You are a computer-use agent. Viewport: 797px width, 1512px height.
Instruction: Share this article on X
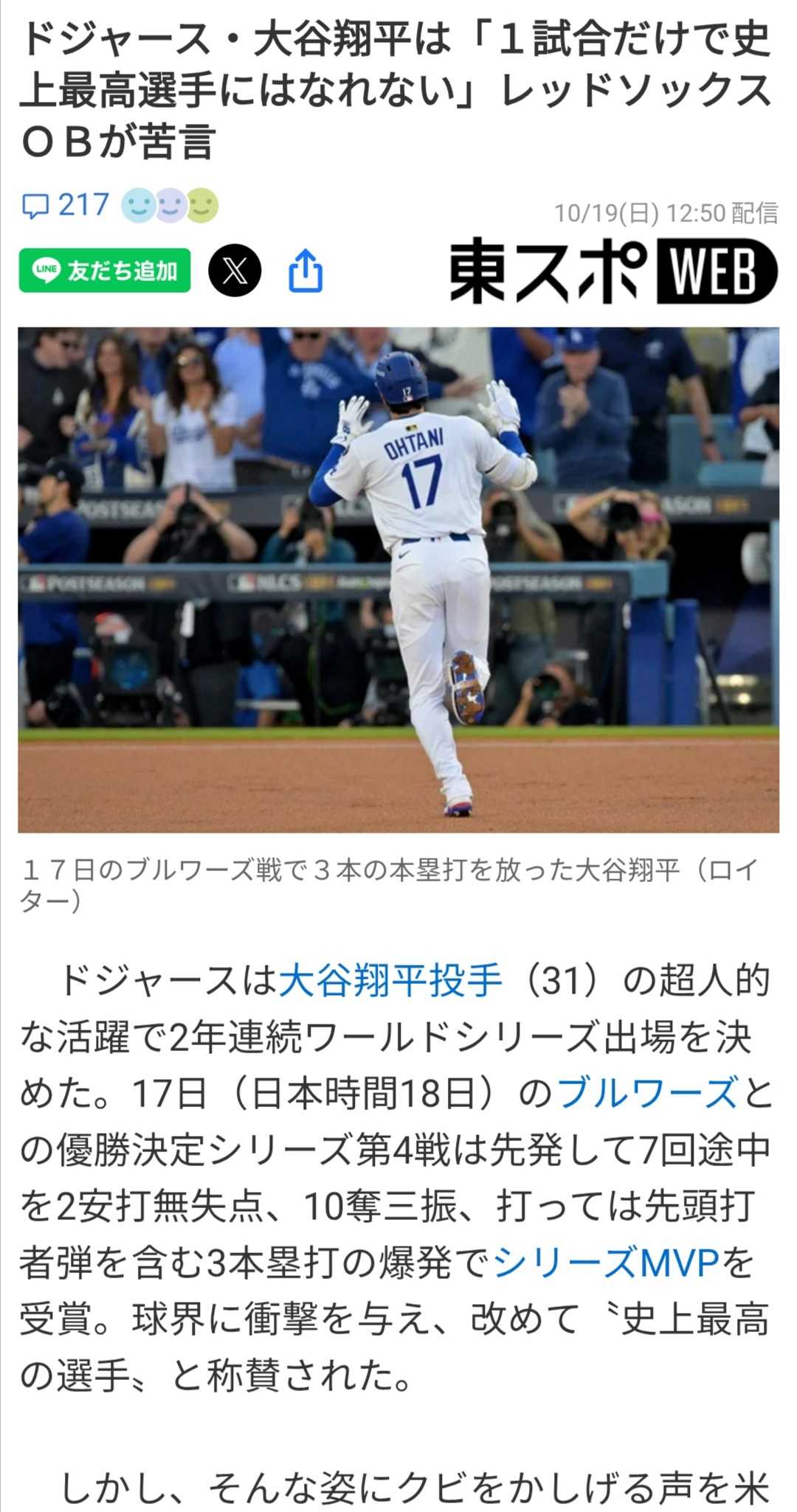point(235,271)
